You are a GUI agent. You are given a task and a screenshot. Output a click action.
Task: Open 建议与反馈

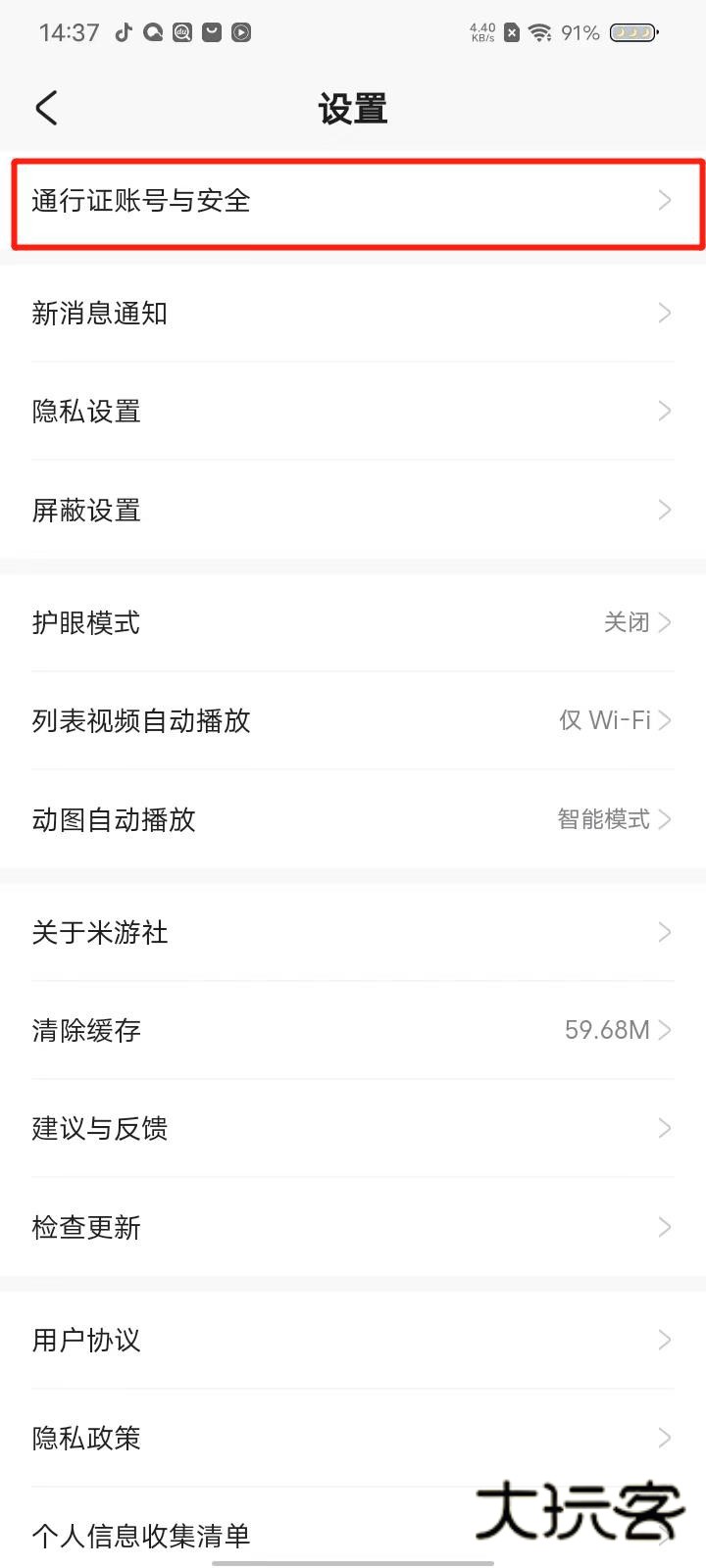point(353,1128)
